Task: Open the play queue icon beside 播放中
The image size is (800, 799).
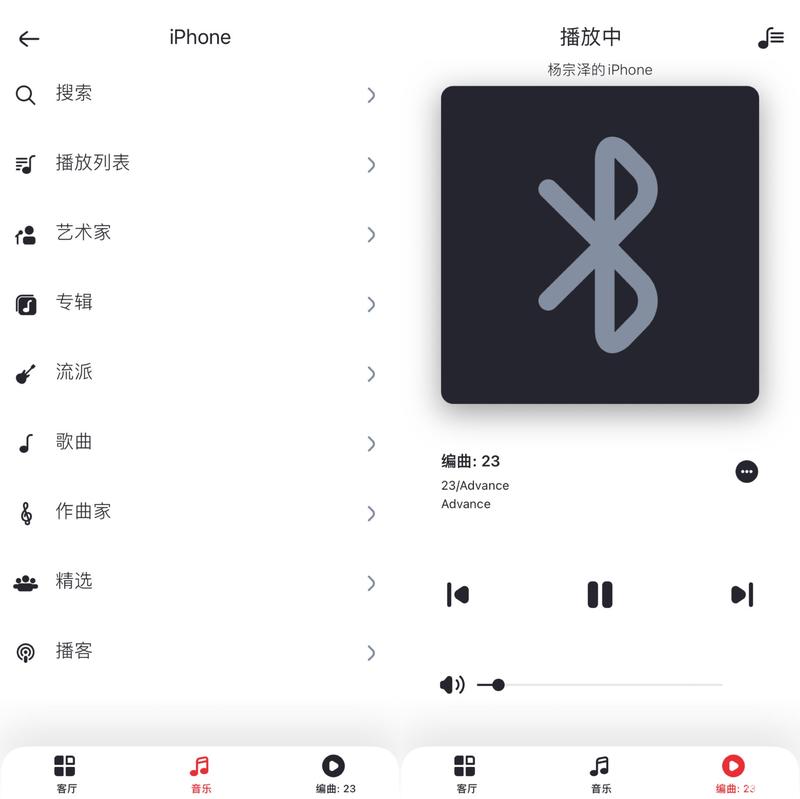Action: coord(770,38)
